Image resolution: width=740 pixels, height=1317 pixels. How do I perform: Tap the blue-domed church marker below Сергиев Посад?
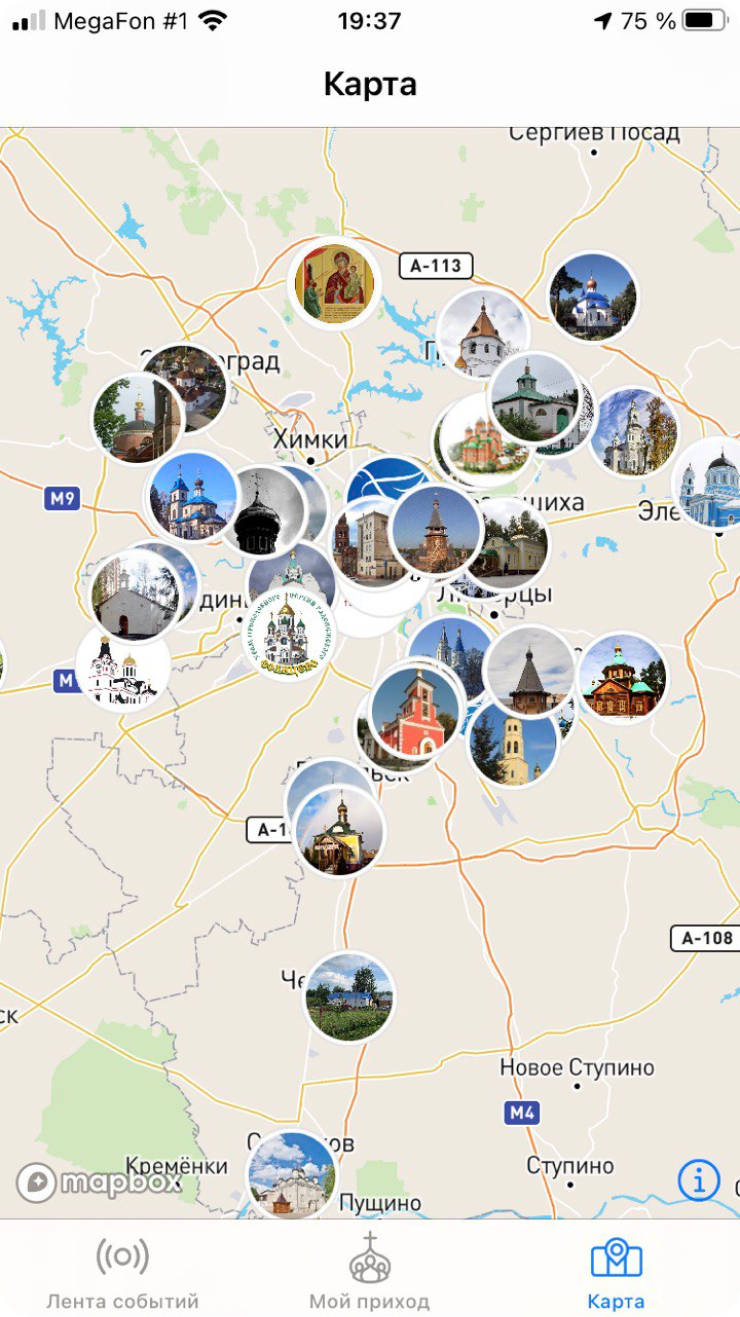click(593, 297)
